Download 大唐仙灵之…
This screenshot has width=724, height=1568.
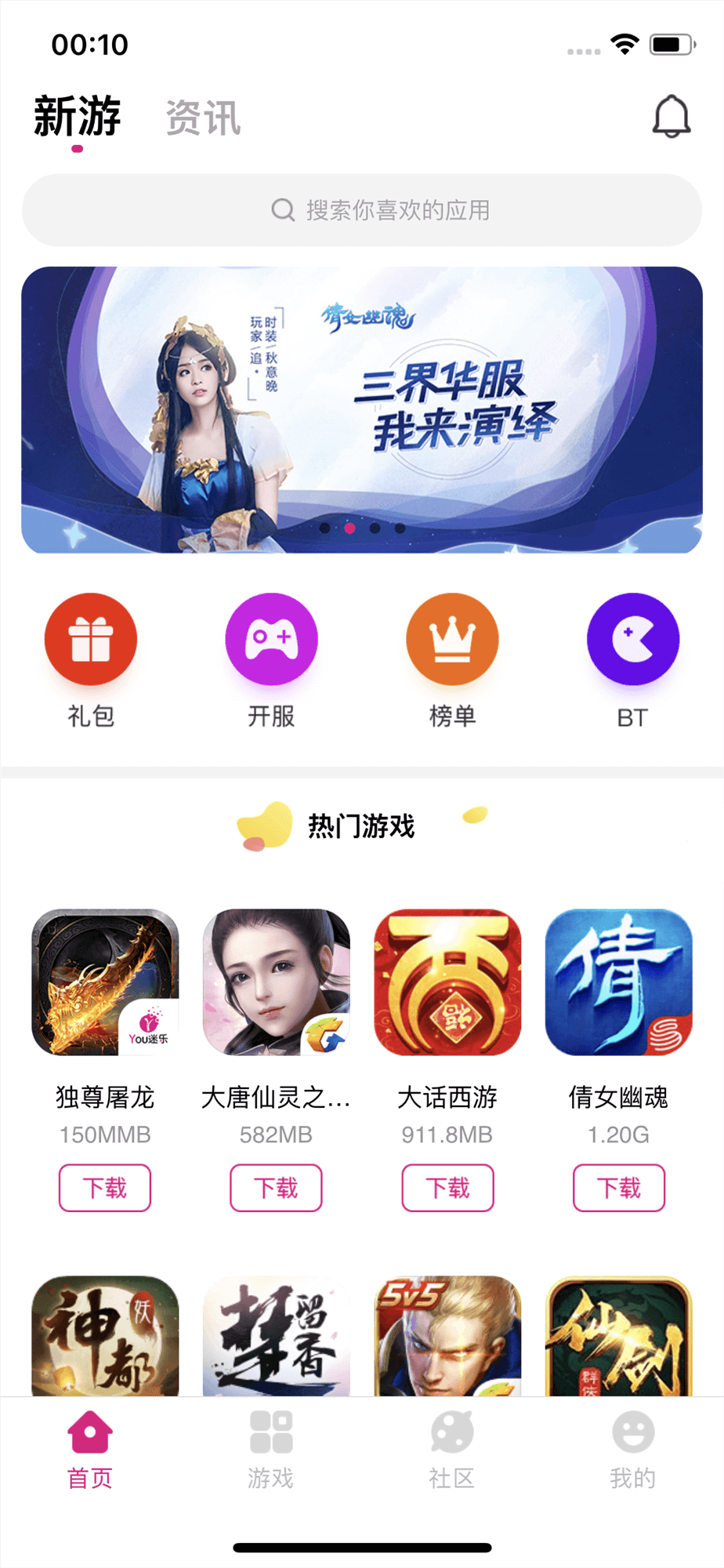[276, 1188]
